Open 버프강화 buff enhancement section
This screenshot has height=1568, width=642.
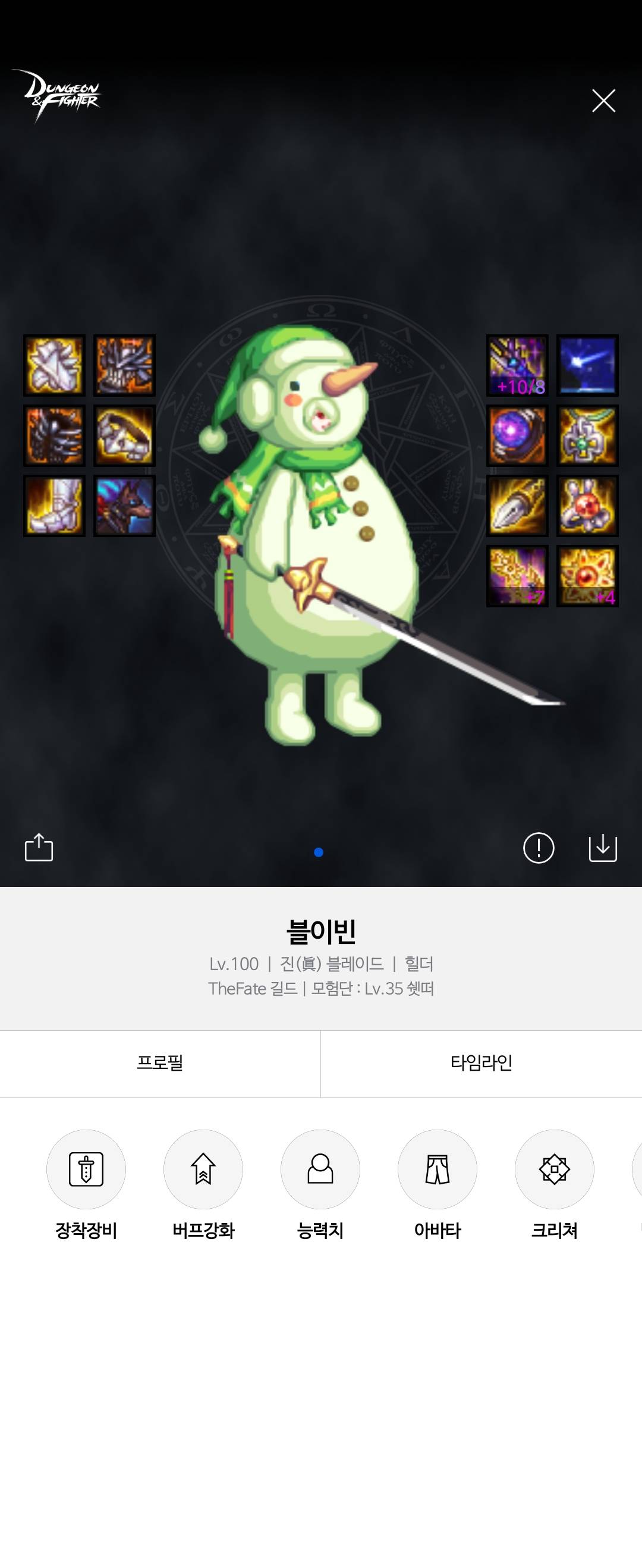tap(203, 1169)
